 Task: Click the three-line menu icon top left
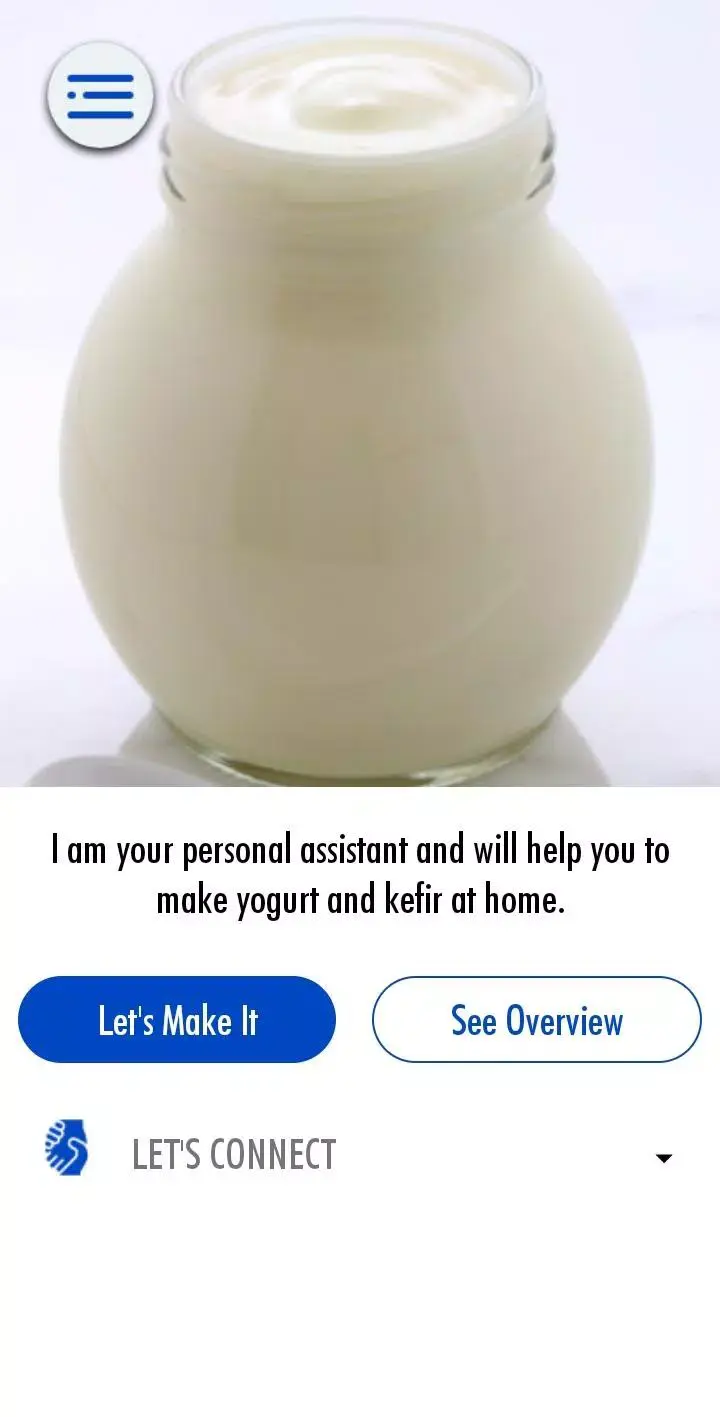[x=100, y=95]
